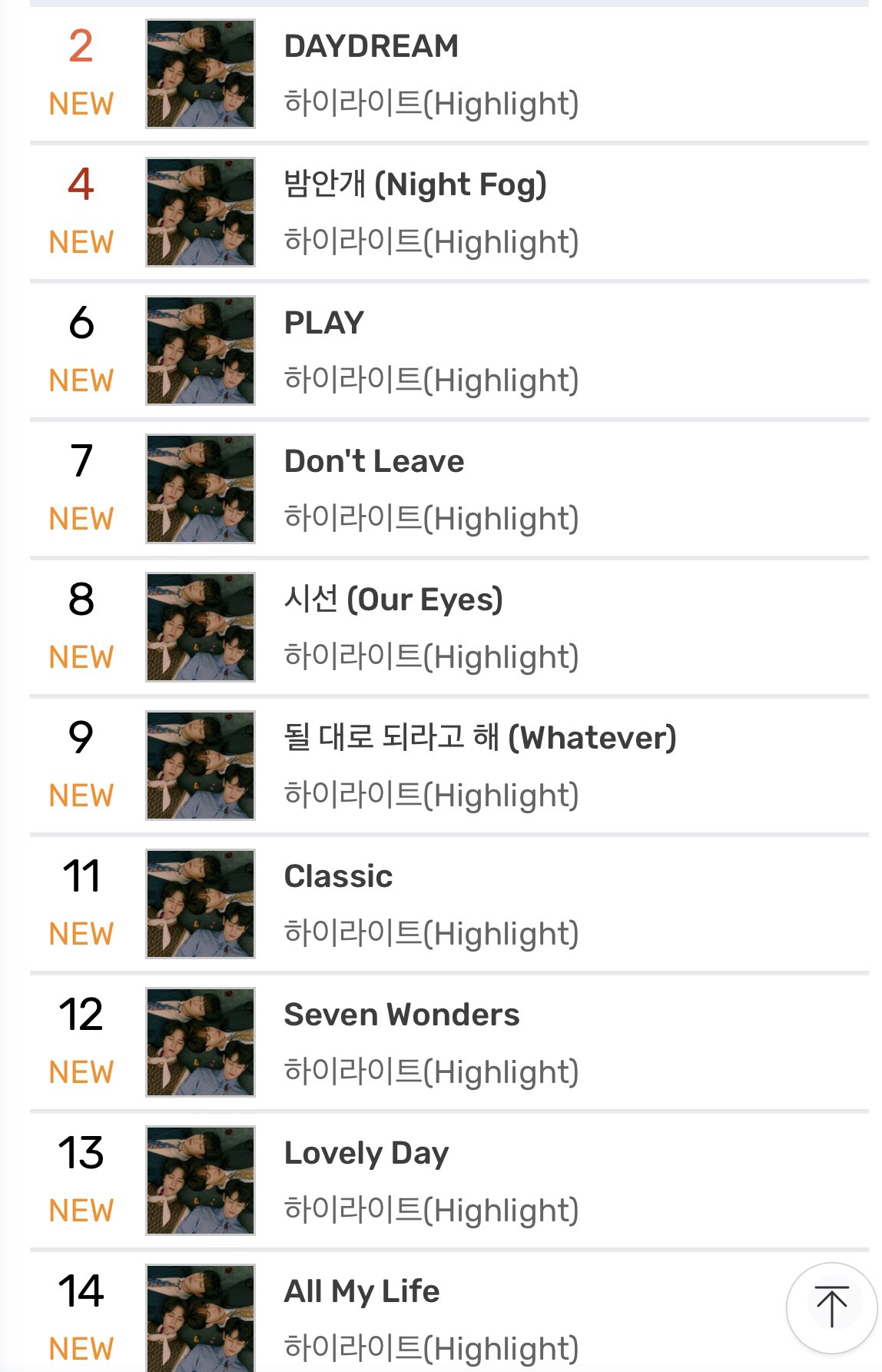882x1372 pixels.
Task: Open the song 밤안개 (Night Fog)
Action: coord(415,185)
